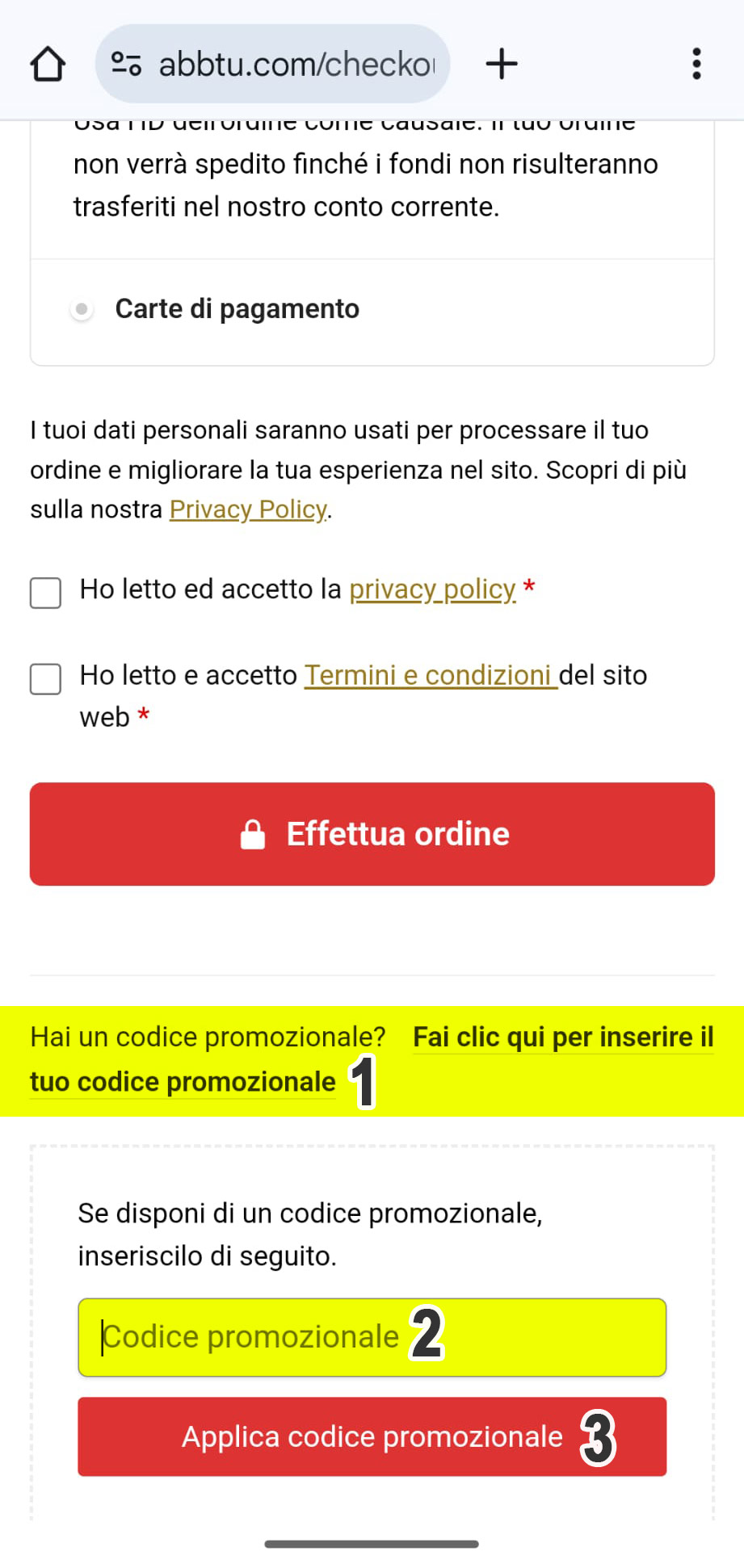Open privacy policy link beside the checkbox

tap(432, 589)
